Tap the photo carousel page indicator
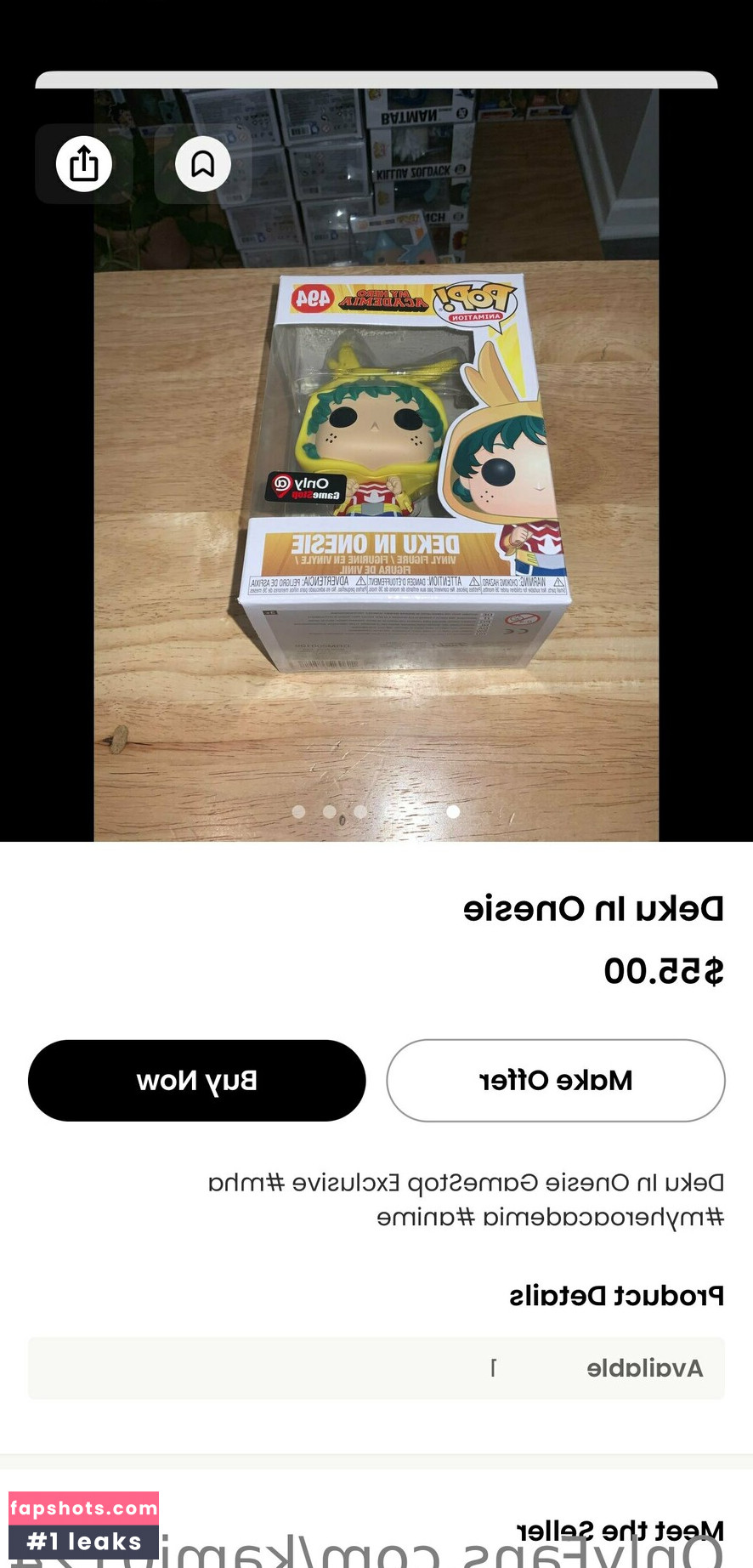Screen dimensions: 753x1568 tap(376, 811)
